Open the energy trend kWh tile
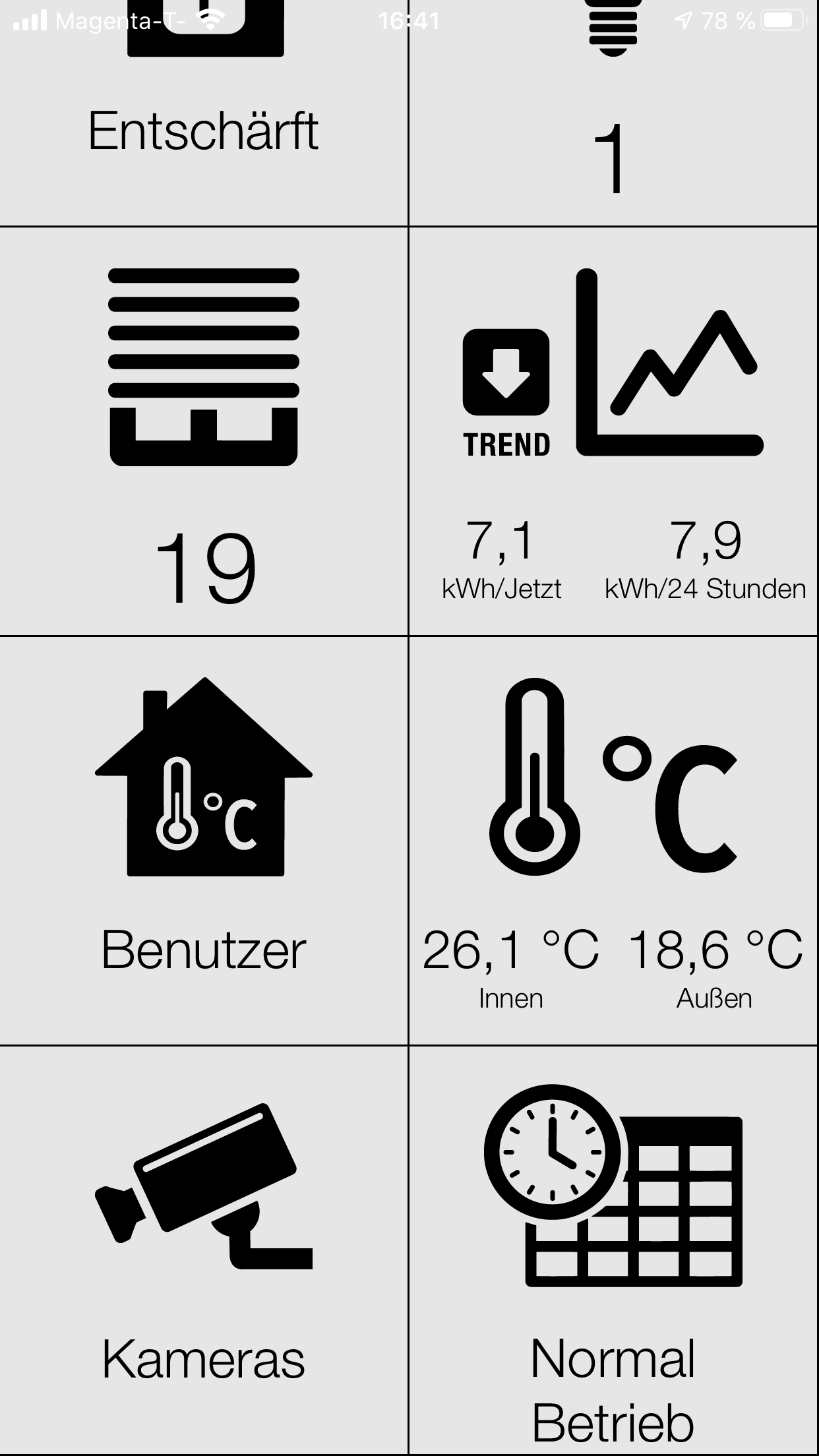 click(614, 432)
